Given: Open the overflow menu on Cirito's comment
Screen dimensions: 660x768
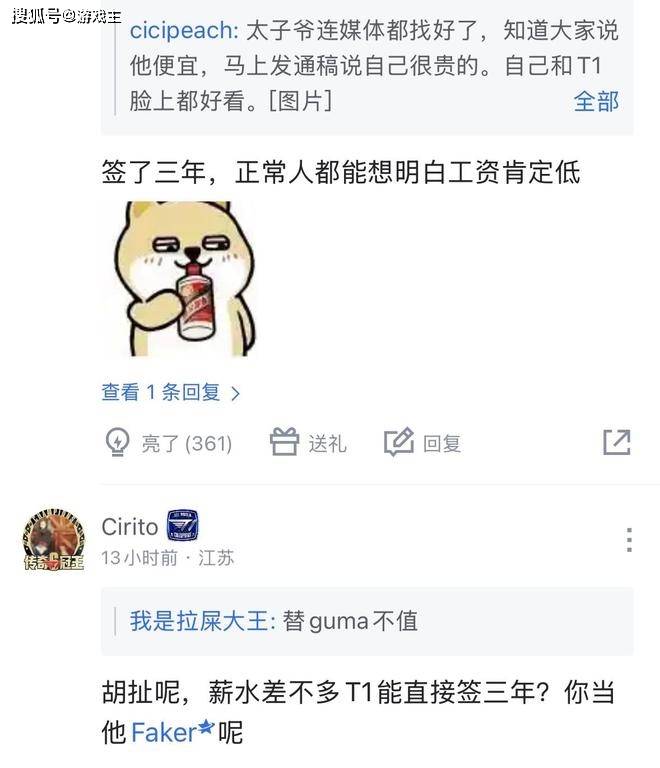Looking at the screenshot, I should click(628, 540).
